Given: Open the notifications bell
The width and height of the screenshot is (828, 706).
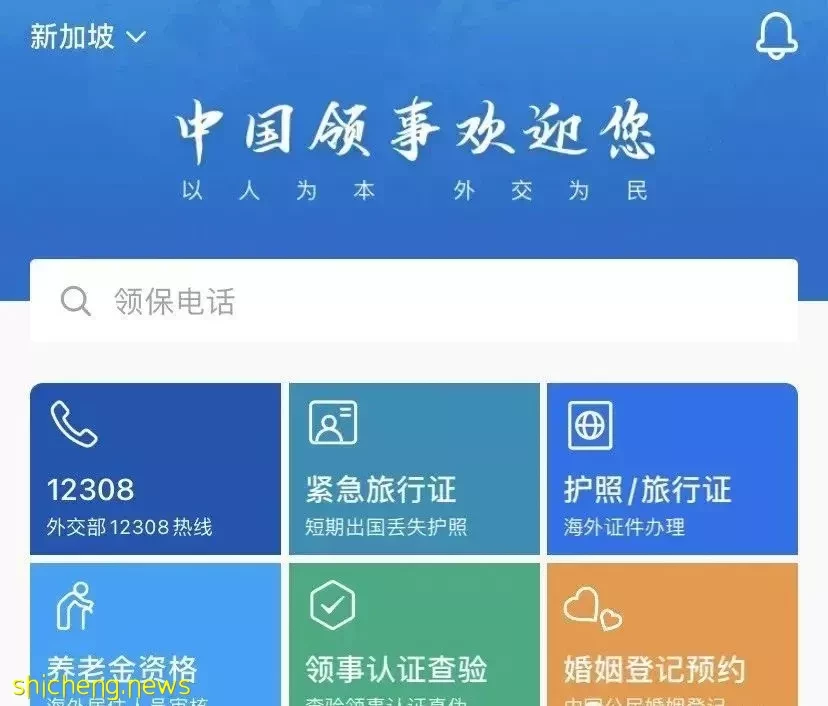Looking at the screenshot, I should pos(776,37).
